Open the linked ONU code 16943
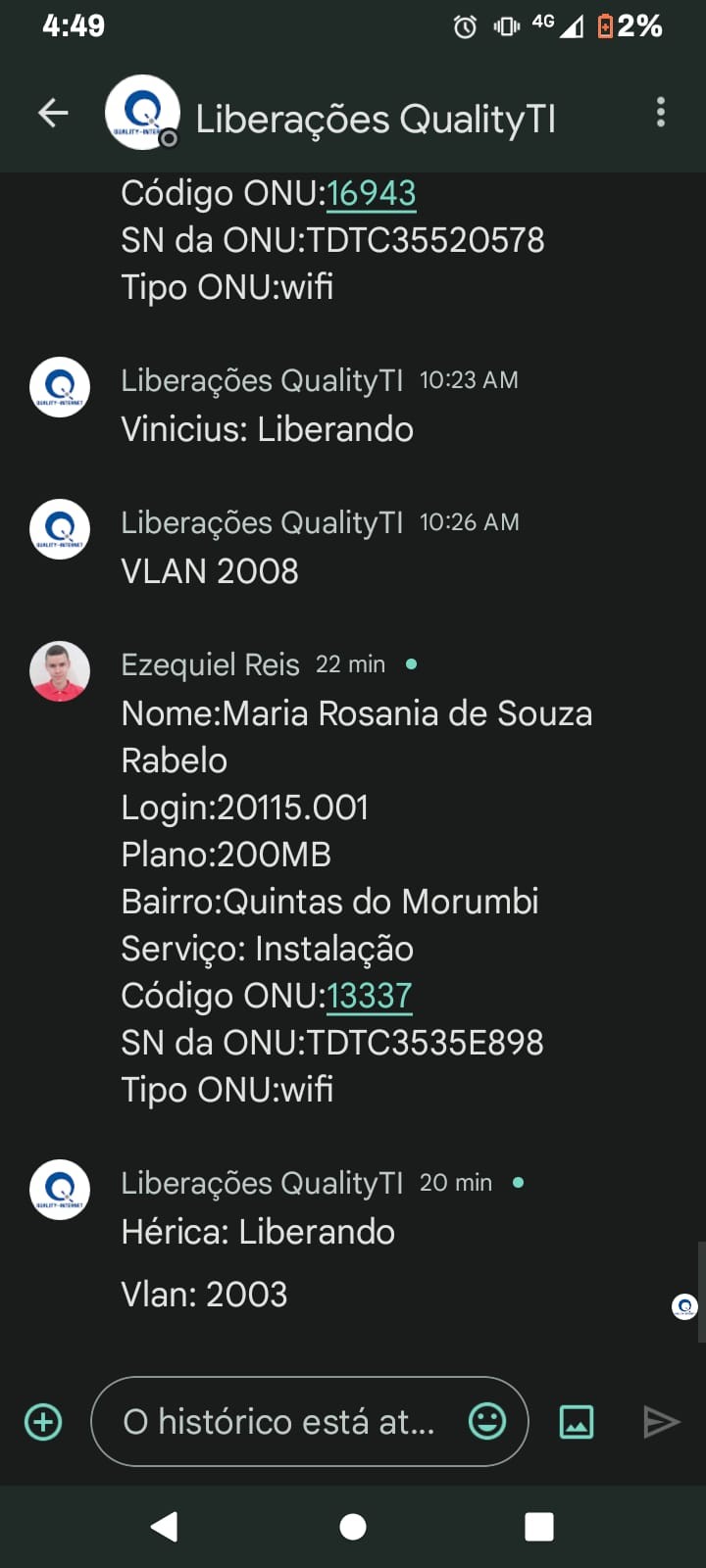The height and width of the screenshot is (1568, 706). click(x=371, y=193)
